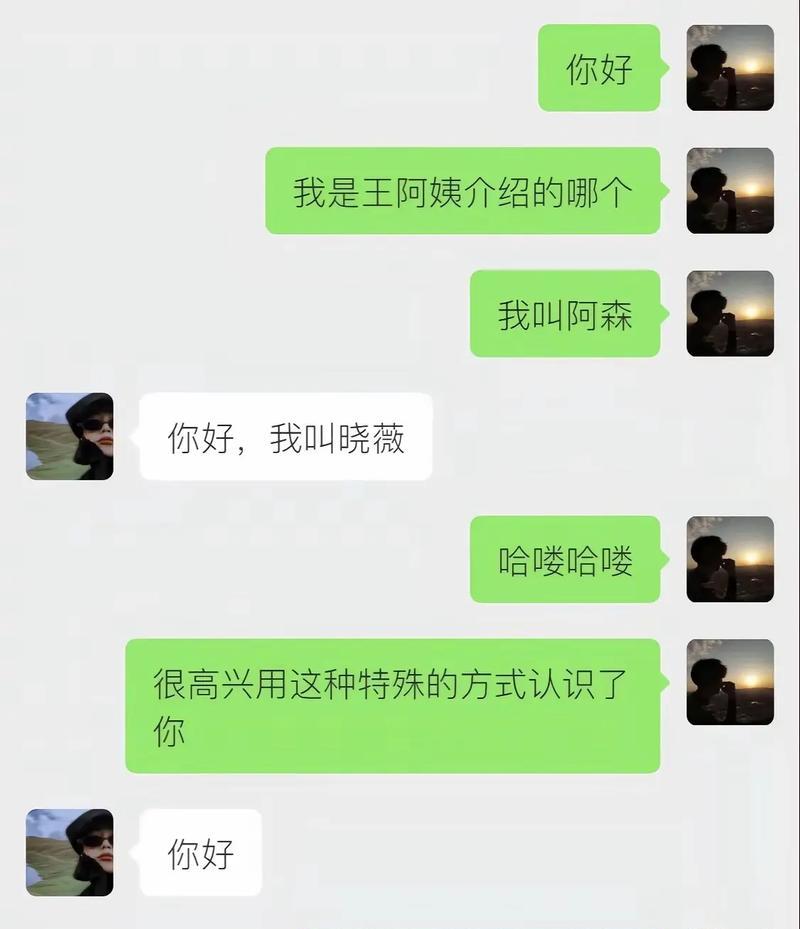Open sender's avatar beside "我叫阿森" message
The height and width of the screenshot is (929, 800).
730,313
